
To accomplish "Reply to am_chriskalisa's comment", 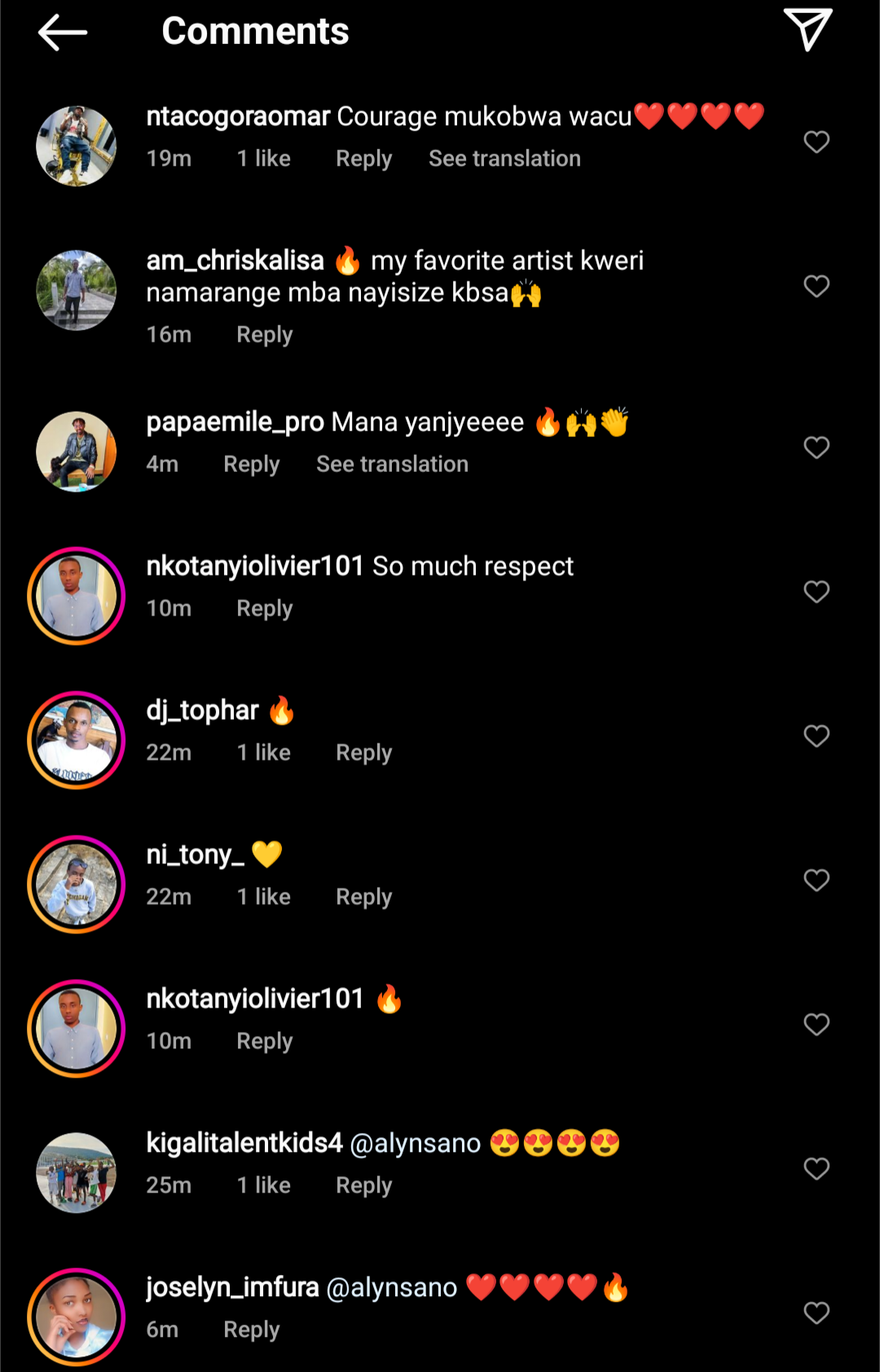I will (264, 335).
